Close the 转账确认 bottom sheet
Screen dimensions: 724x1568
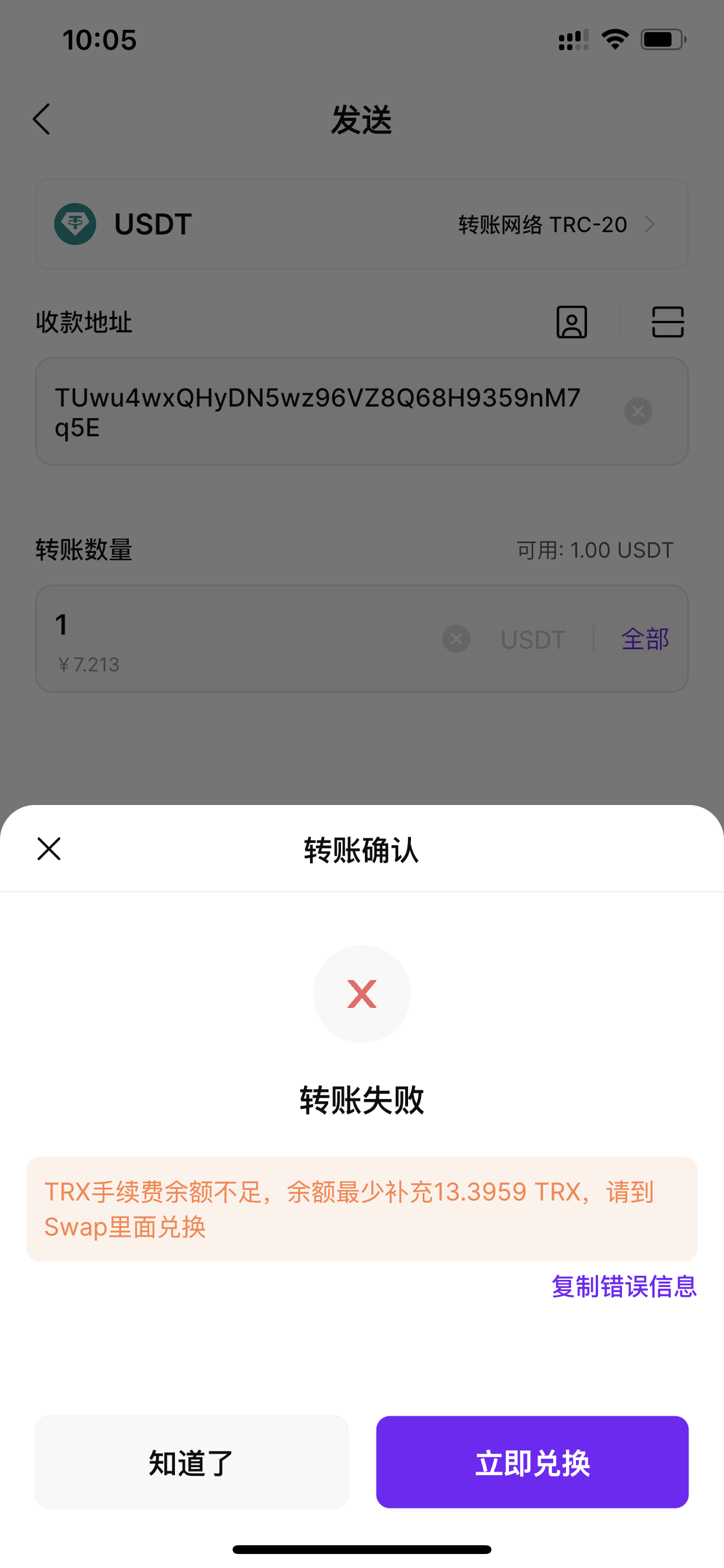tap(48, 849)
